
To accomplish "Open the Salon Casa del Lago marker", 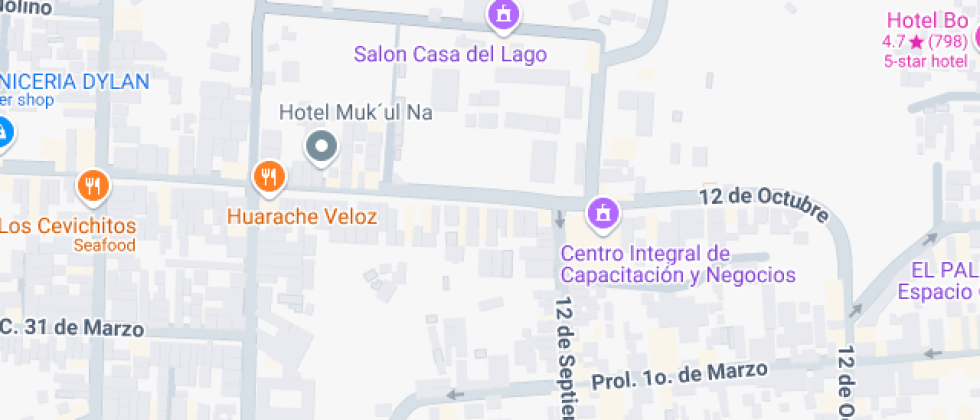I will point(503,15).
